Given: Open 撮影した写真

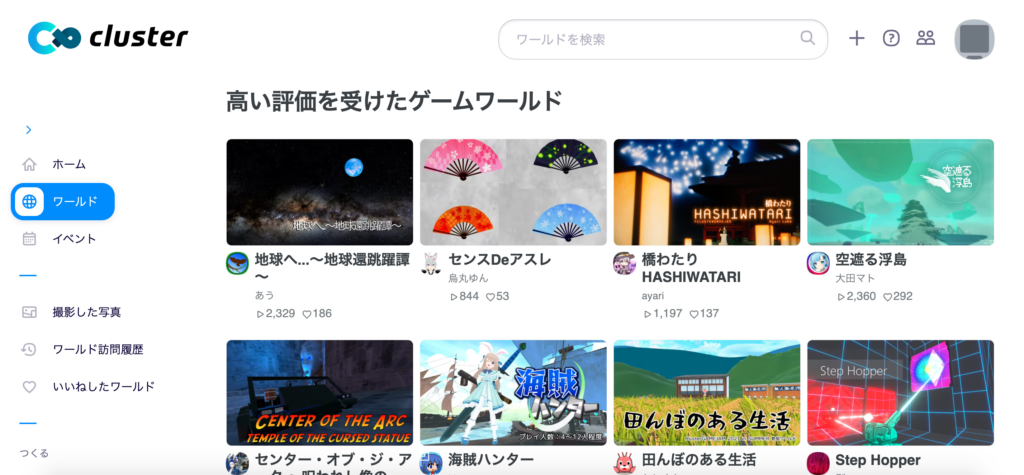Looking at the screenshot, I should pos(85,312).
